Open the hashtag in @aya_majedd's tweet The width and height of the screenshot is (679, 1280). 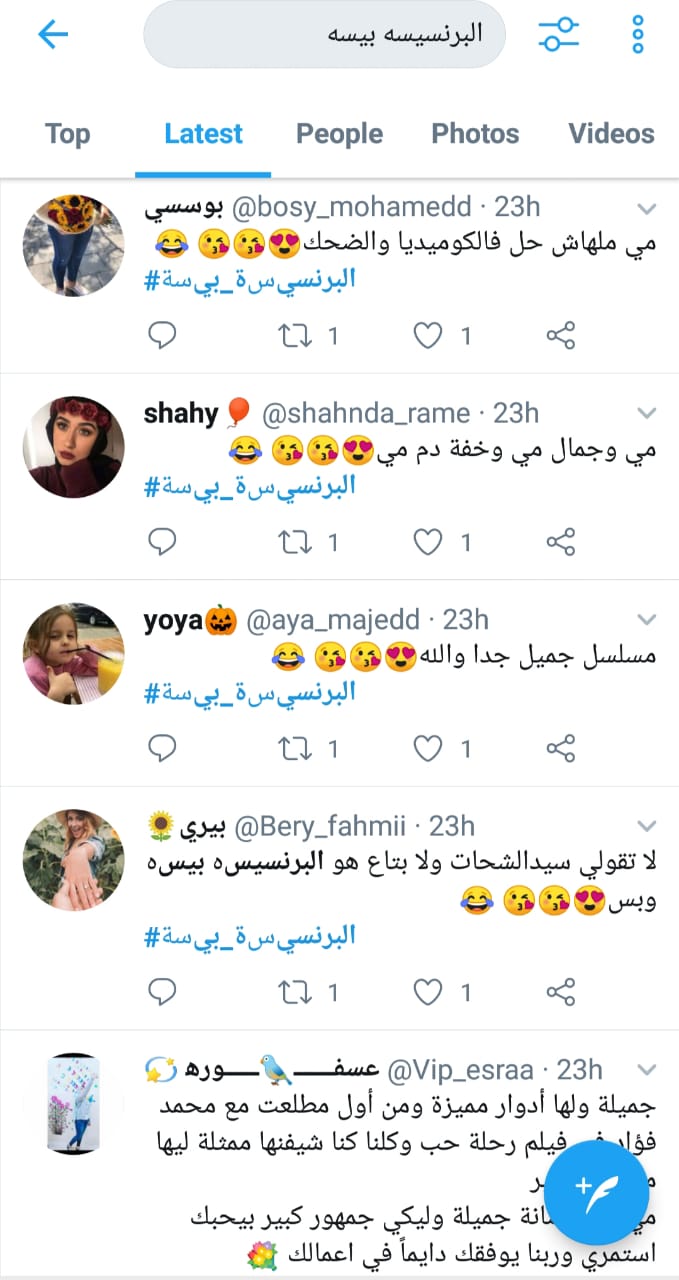click(x=250, y=692)
